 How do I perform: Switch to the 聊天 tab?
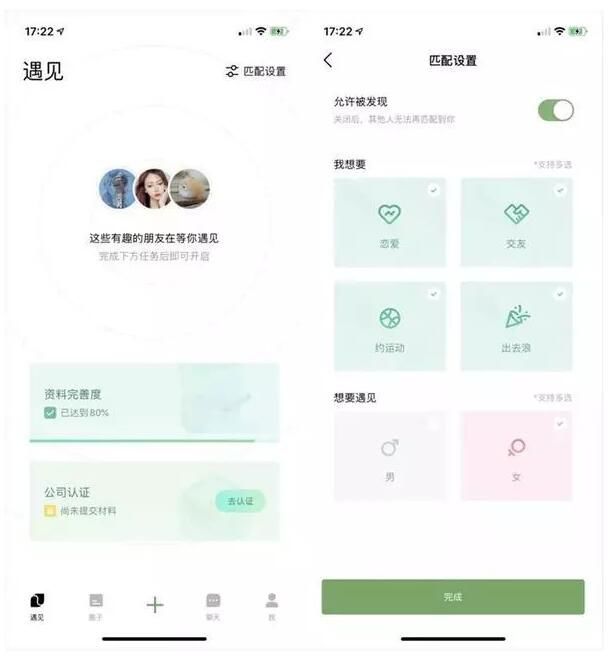[213, 605]
